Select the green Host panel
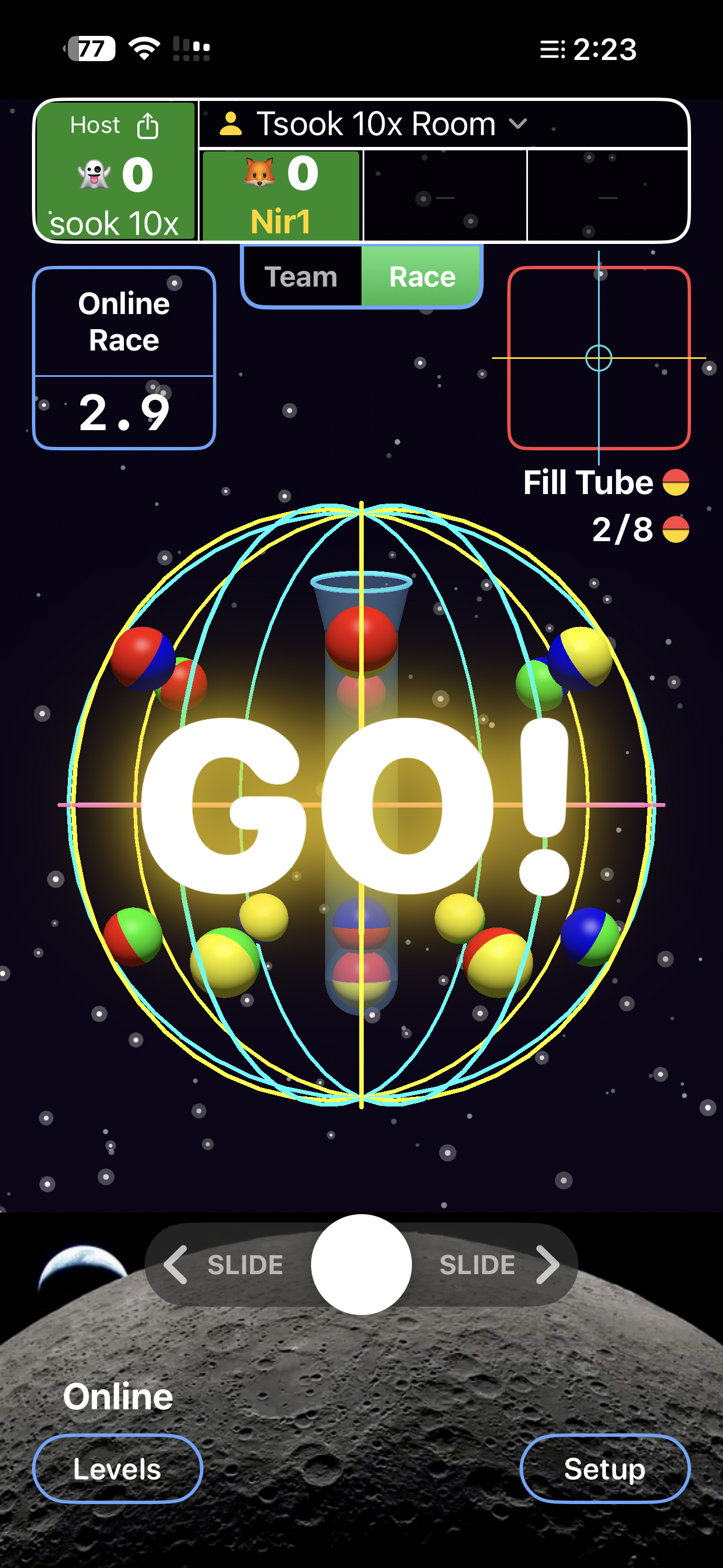 pos(115,170)
